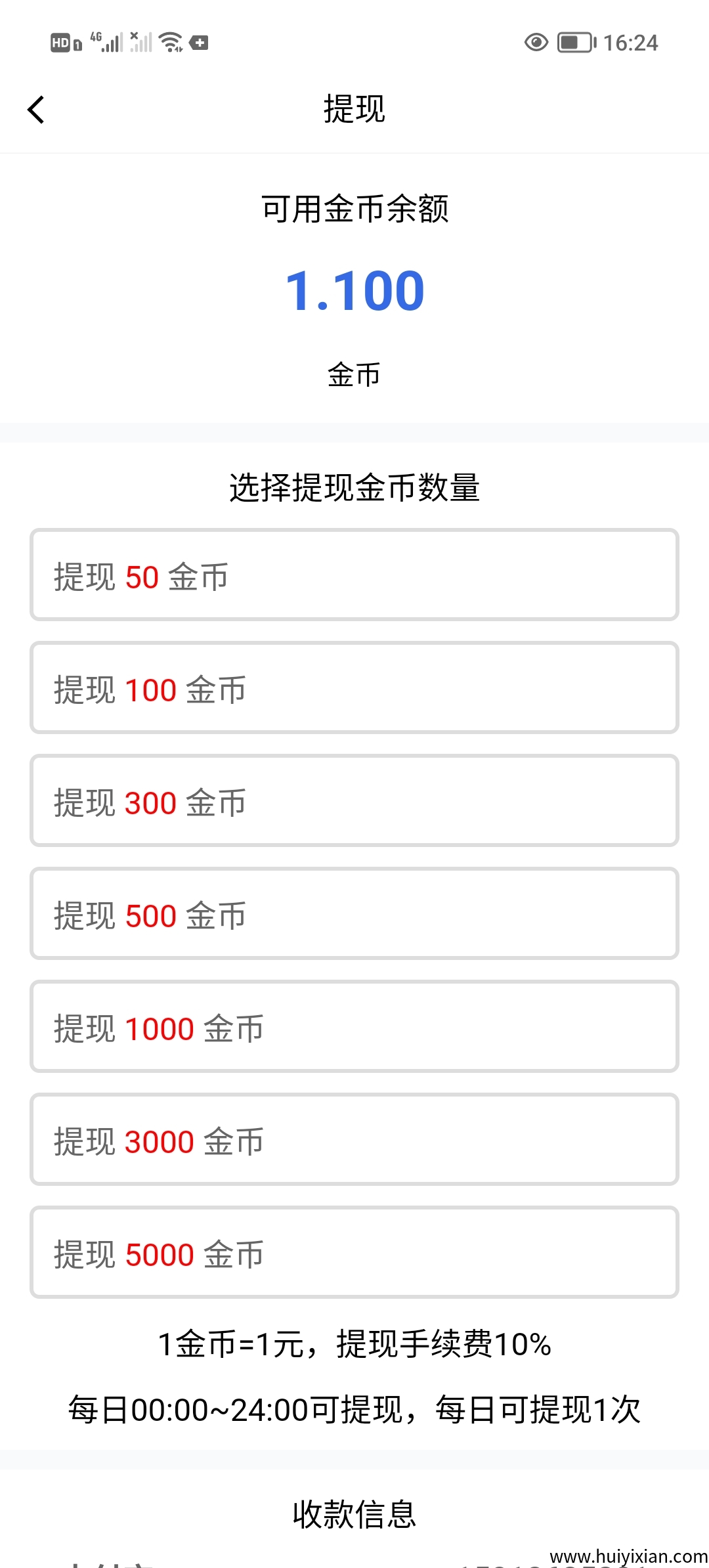Select the withdraw 50 coins option
The height and width of the screenshot is (1568, 709).
(354, 576)
